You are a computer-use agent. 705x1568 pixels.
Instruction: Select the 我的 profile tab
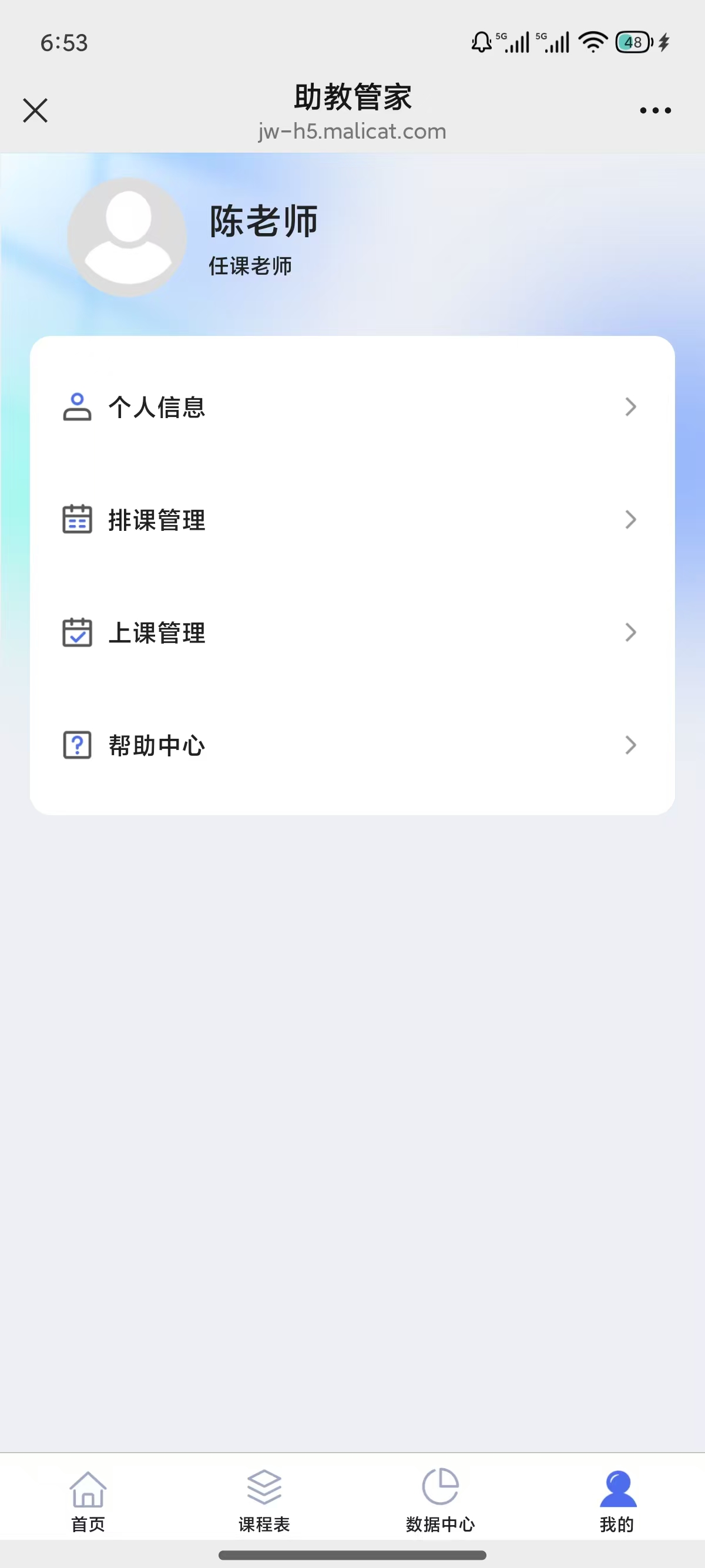pos(617,1500)
